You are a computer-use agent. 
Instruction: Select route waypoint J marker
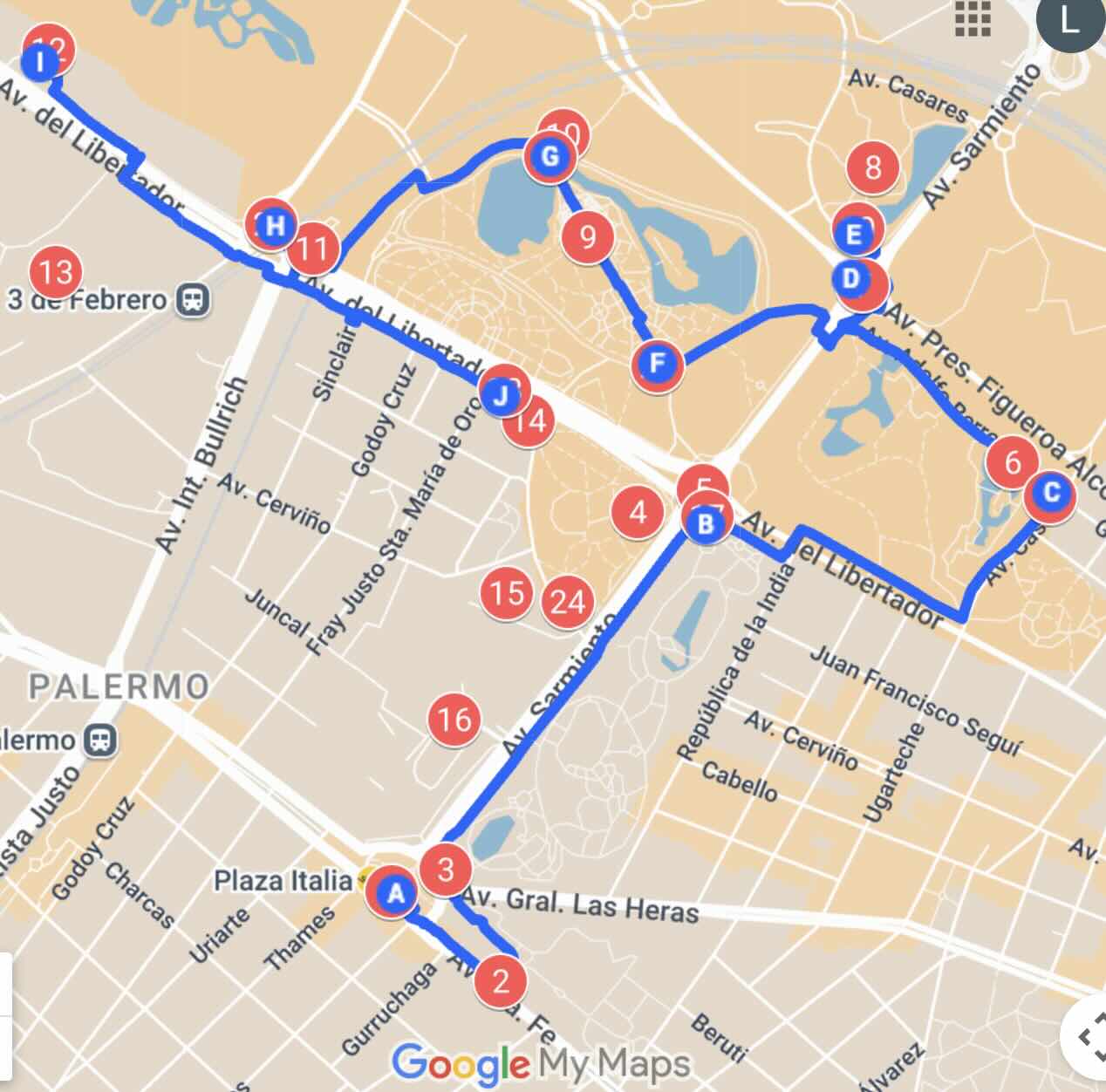point(501,396)
